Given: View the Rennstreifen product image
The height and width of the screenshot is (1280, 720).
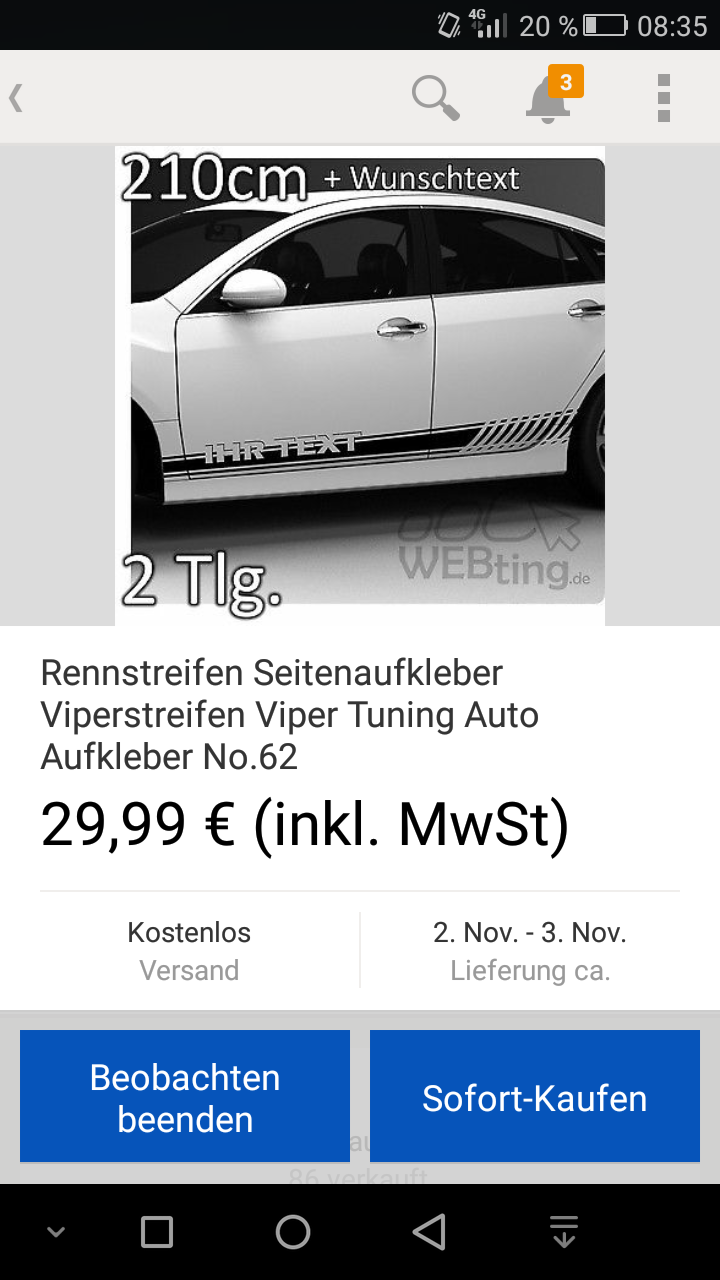Looking at the screenshot, I should (360, 385).
